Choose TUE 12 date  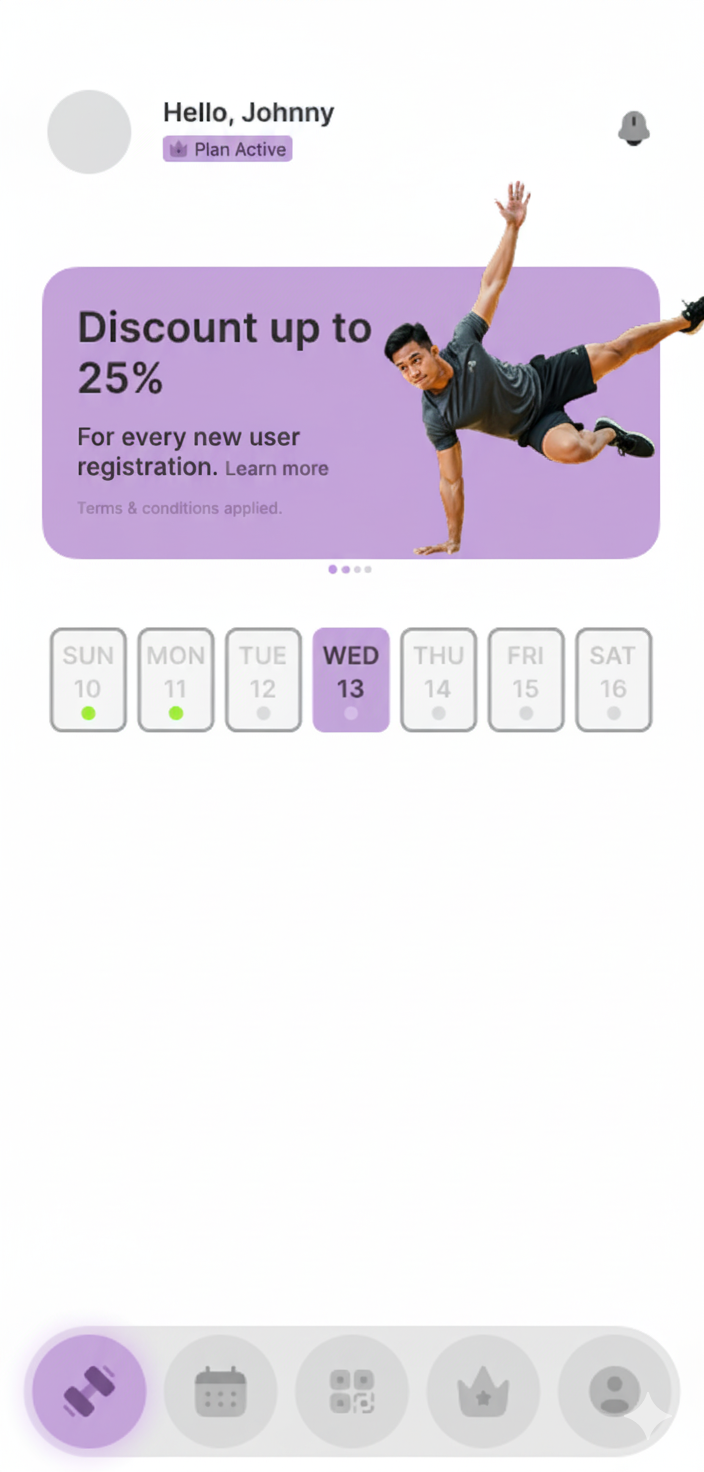[263, 680]
